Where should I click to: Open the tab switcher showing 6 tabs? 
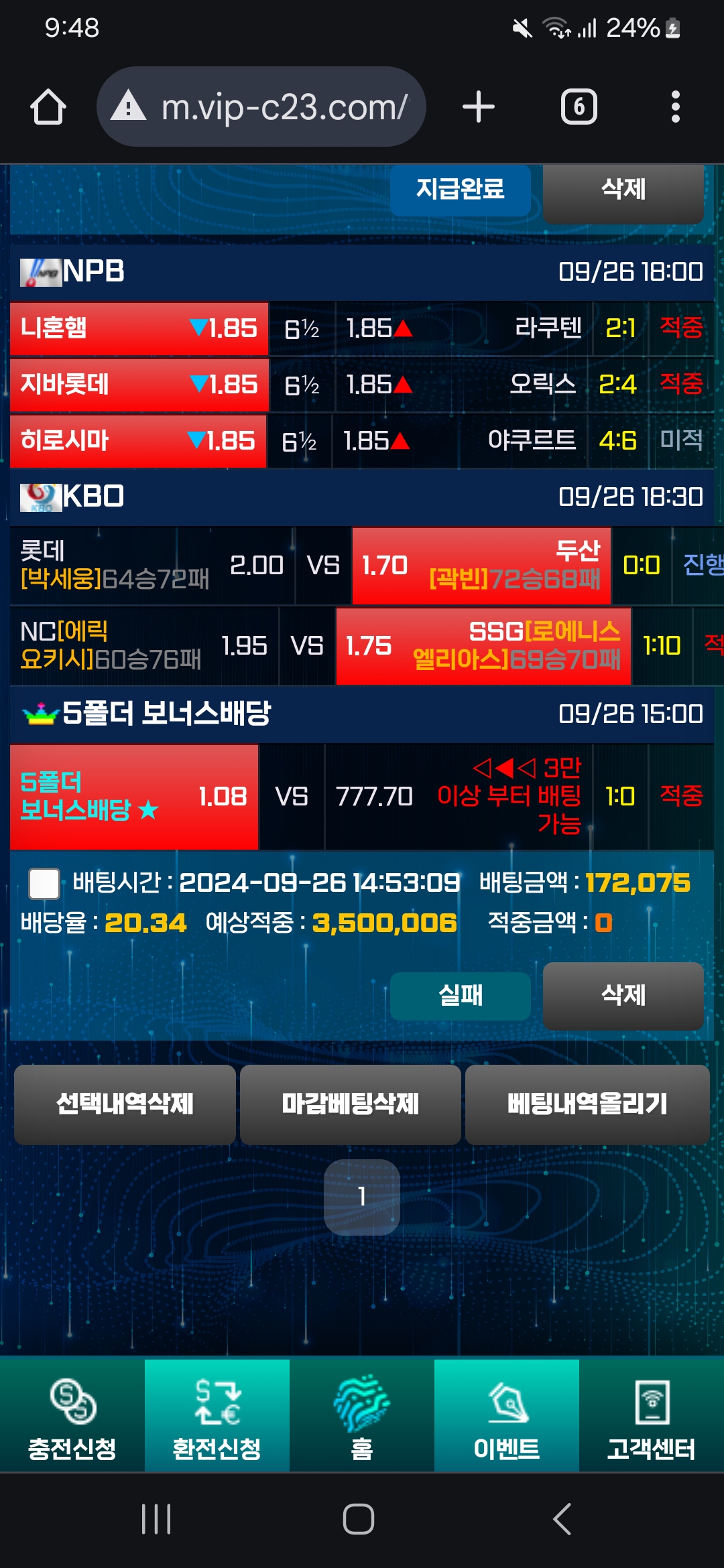579,107
